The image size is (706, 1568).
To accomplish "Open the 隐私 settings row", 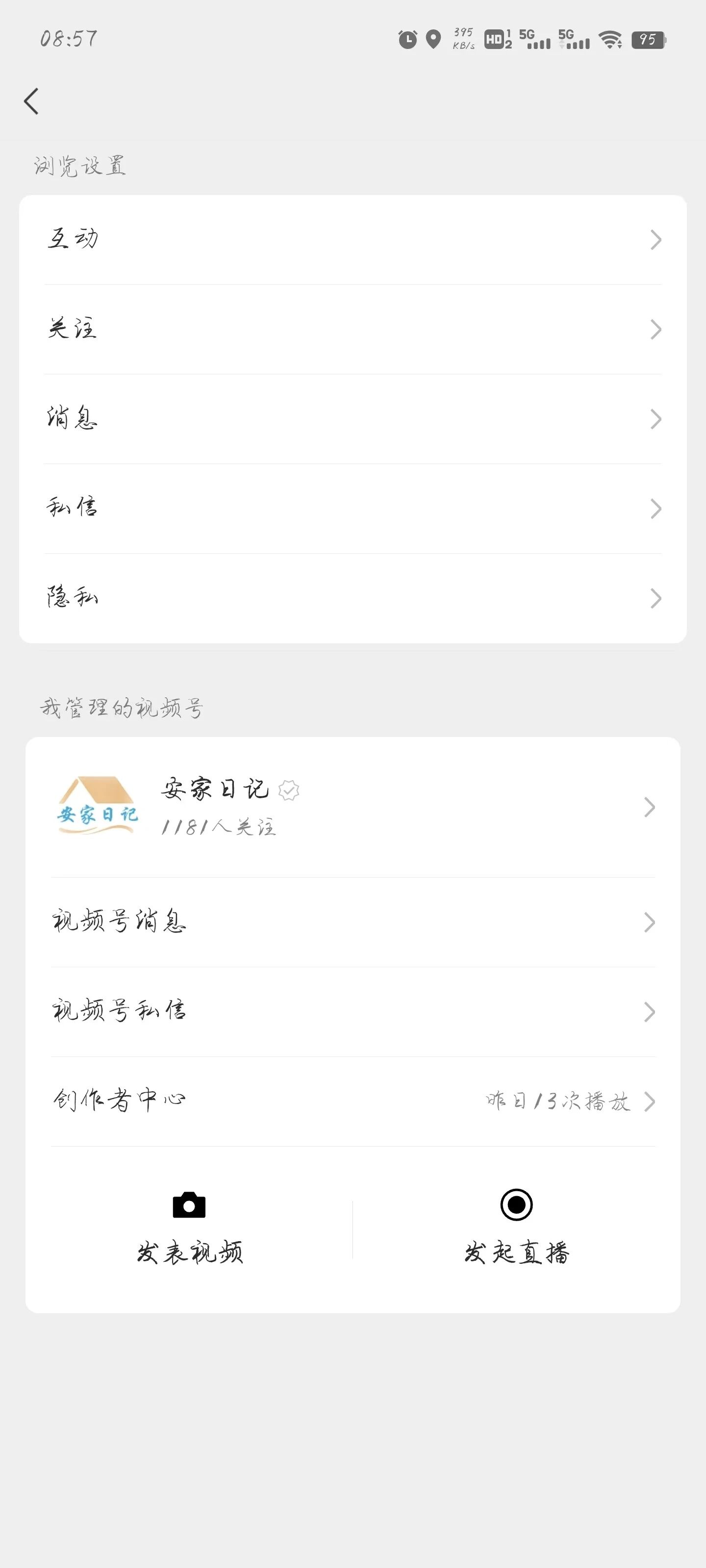I will pyautogui.click(x=353, y=598).
